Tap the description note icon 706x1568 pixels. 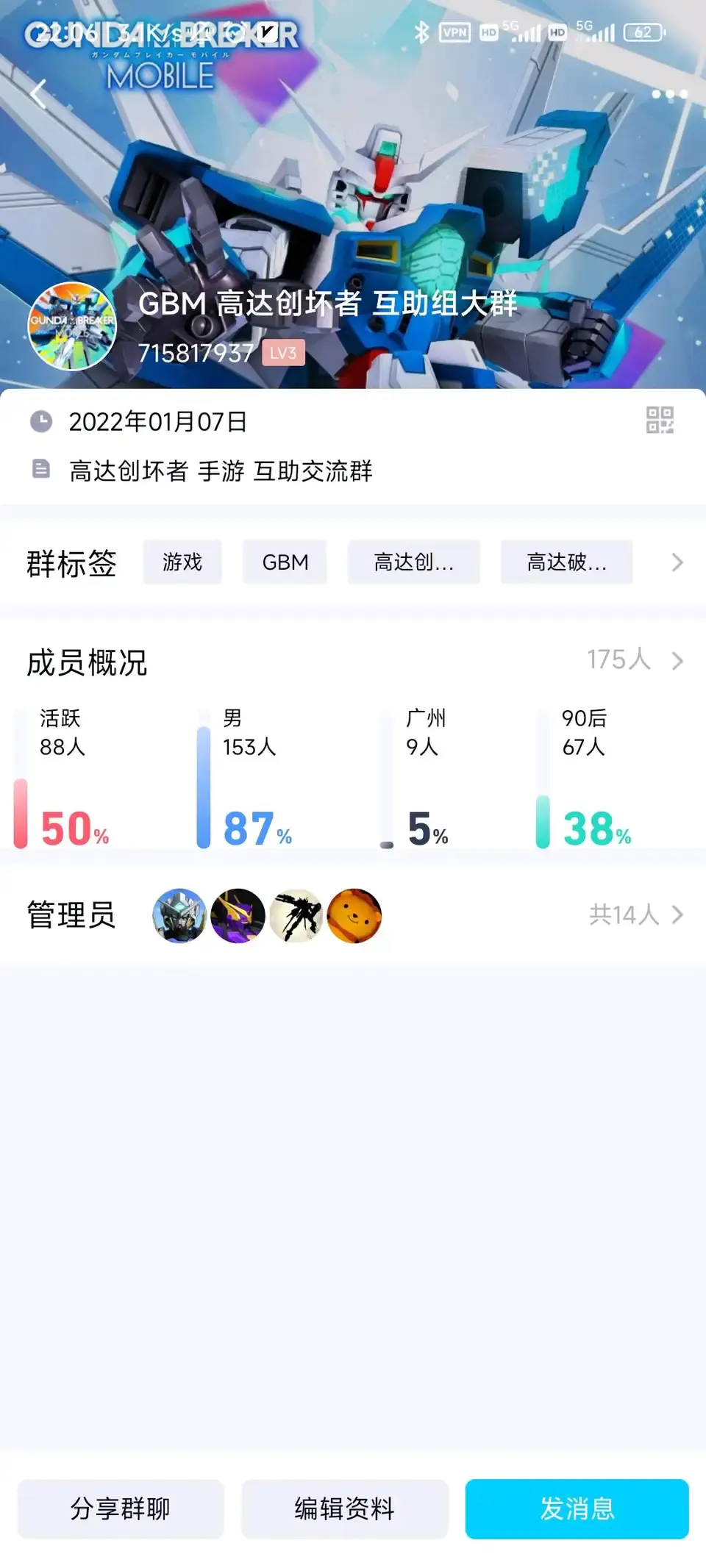tap(42, 470)
